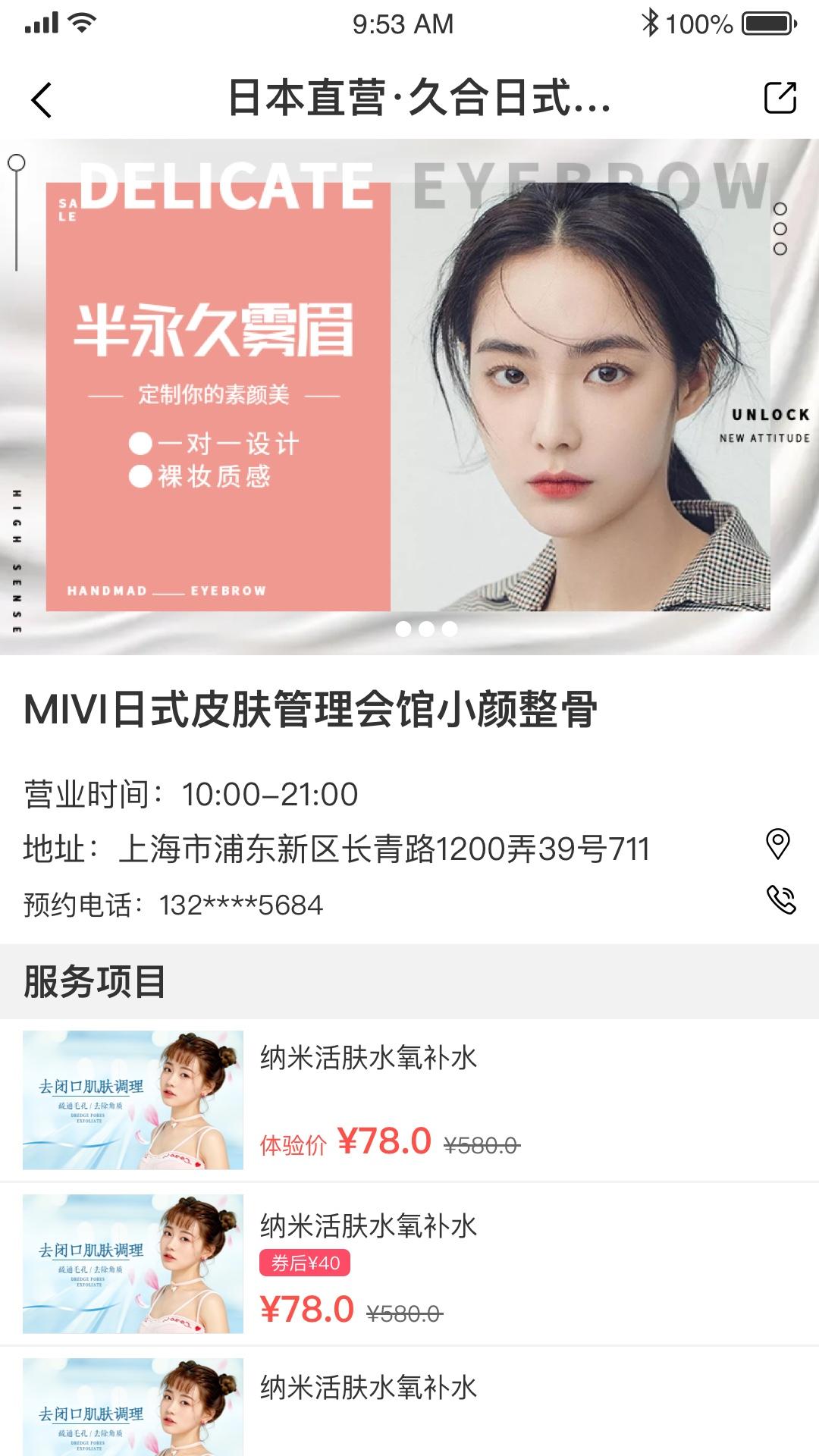This screenshot has height=1456, width=819.
Task: Open the 纳米活肤水氧补水 service with 券后¥40
Action: click(409, 1263)
